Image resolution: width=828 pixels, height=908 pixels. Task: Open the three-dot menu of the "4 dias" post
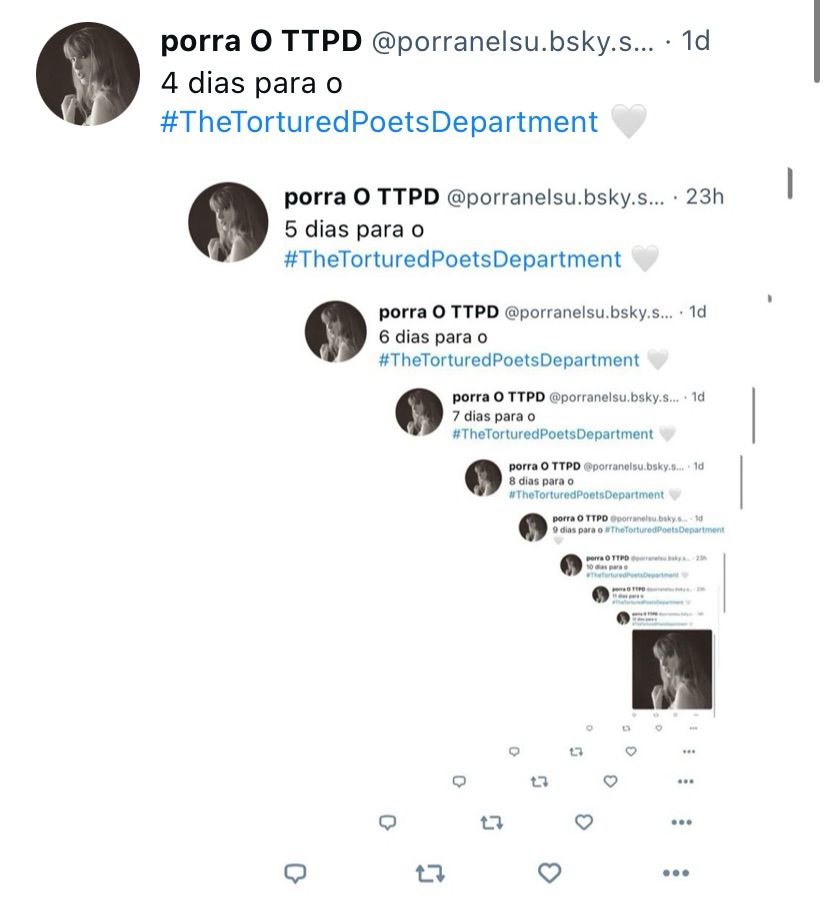coord(676,873)
